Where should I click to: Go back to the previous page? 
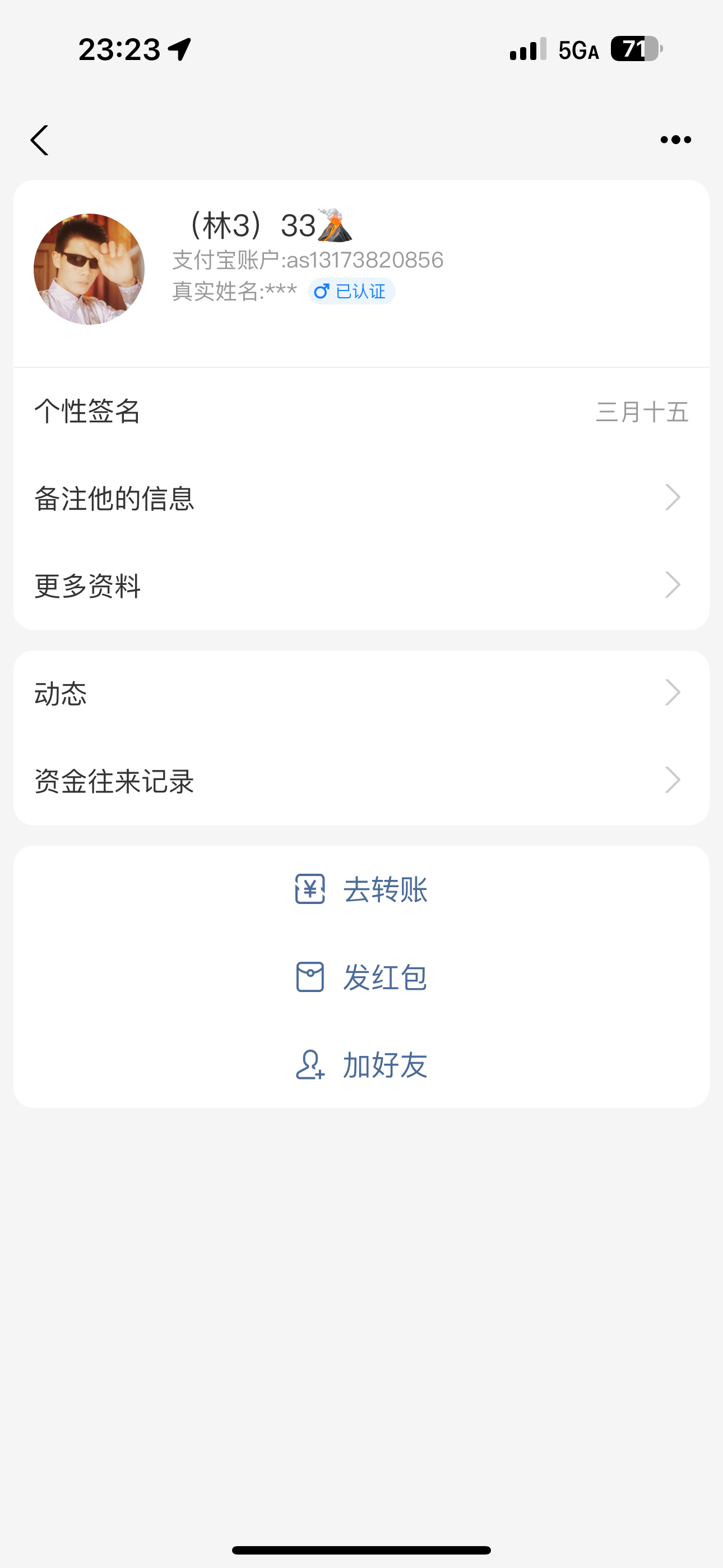(x=40, y=141)
